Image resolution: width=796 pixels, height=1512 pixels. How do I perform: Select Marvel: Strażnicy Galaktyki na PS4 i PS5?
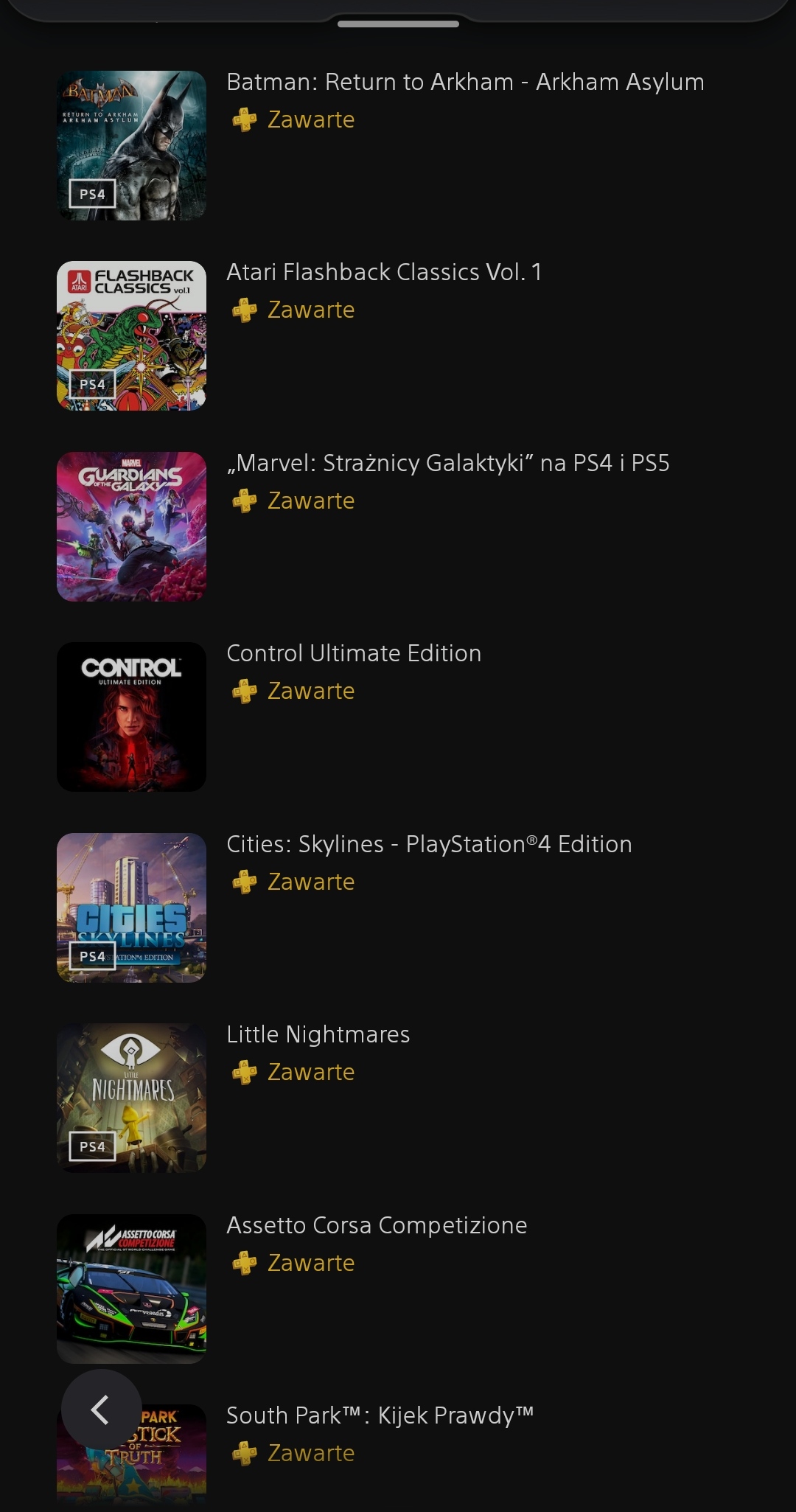point(447,464)
